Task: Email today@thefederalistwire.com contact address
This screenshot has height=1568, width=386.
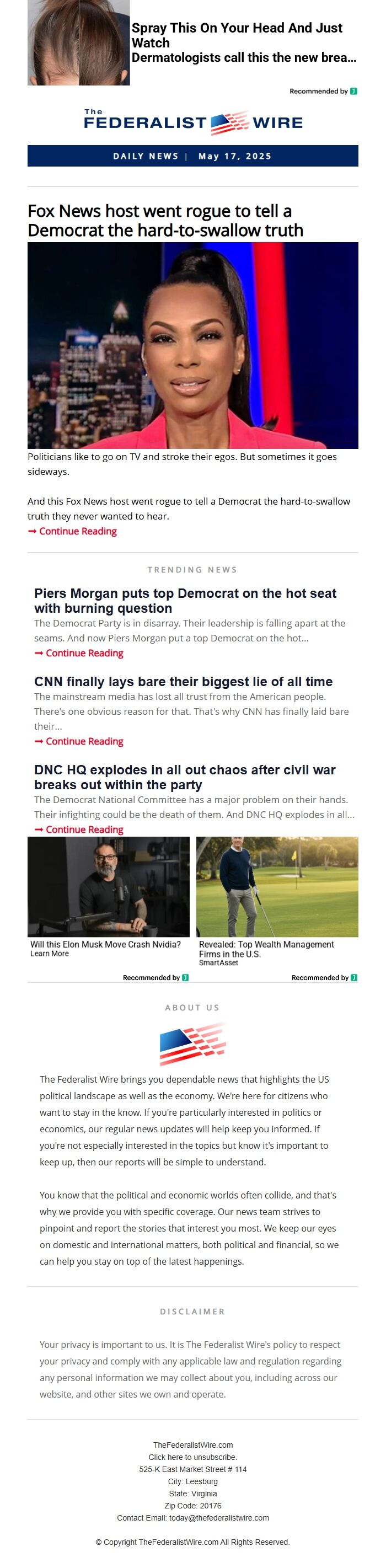Action: (218, 1517)
